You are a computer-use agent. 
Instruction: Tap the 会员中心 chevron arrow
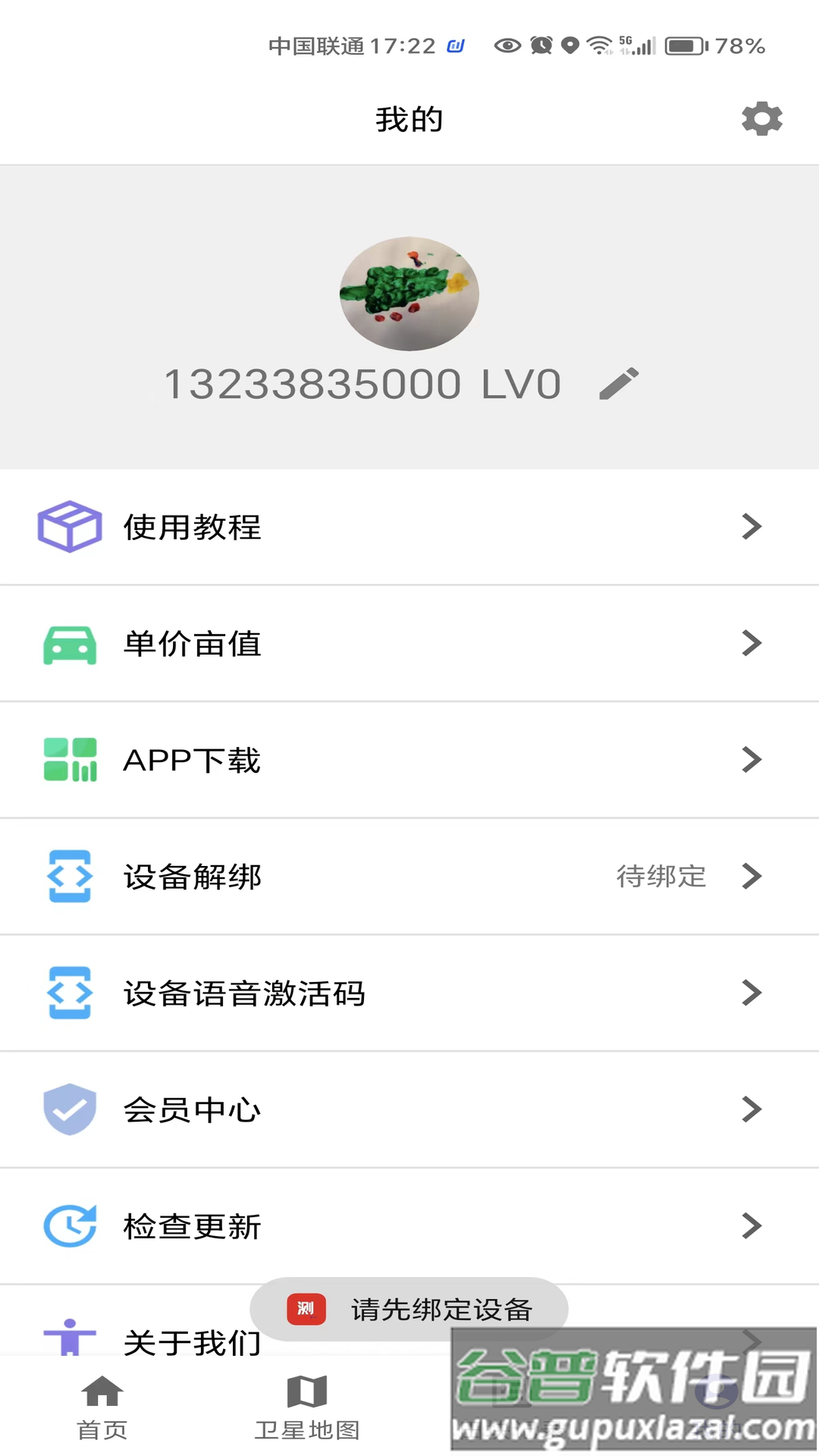(x=752, y=1109)
